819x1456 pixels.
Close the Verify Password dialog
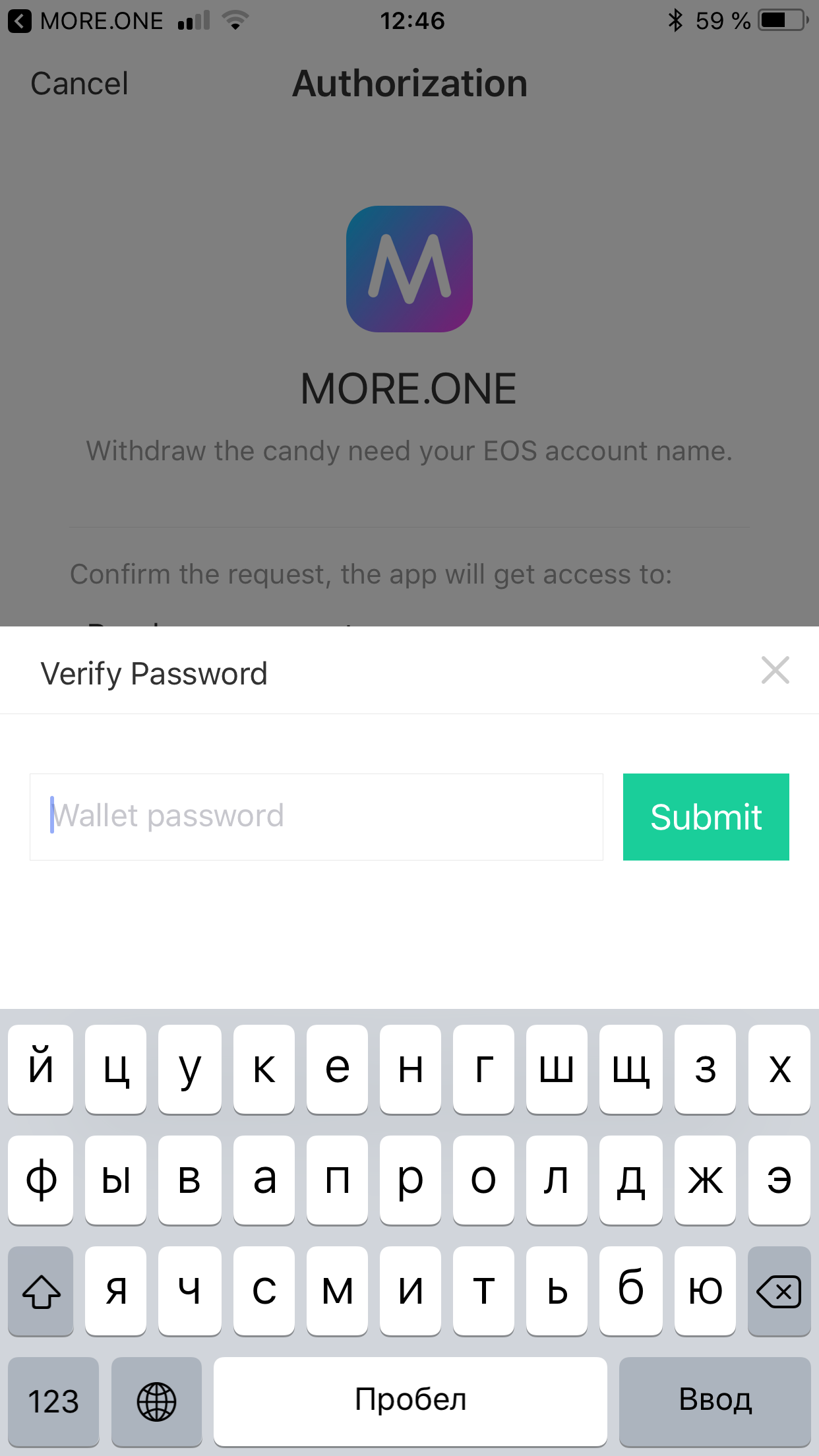(775, 671)
